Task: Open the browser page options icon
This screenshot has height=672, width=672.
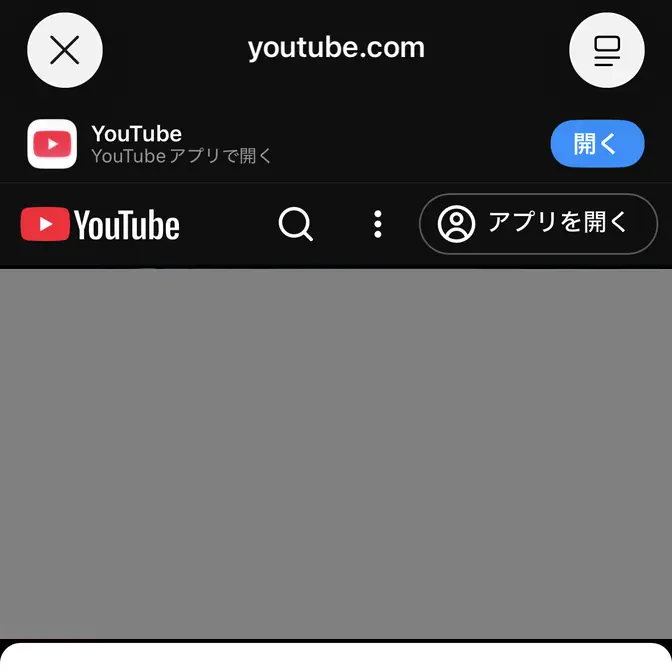Action: coord(606,50)
